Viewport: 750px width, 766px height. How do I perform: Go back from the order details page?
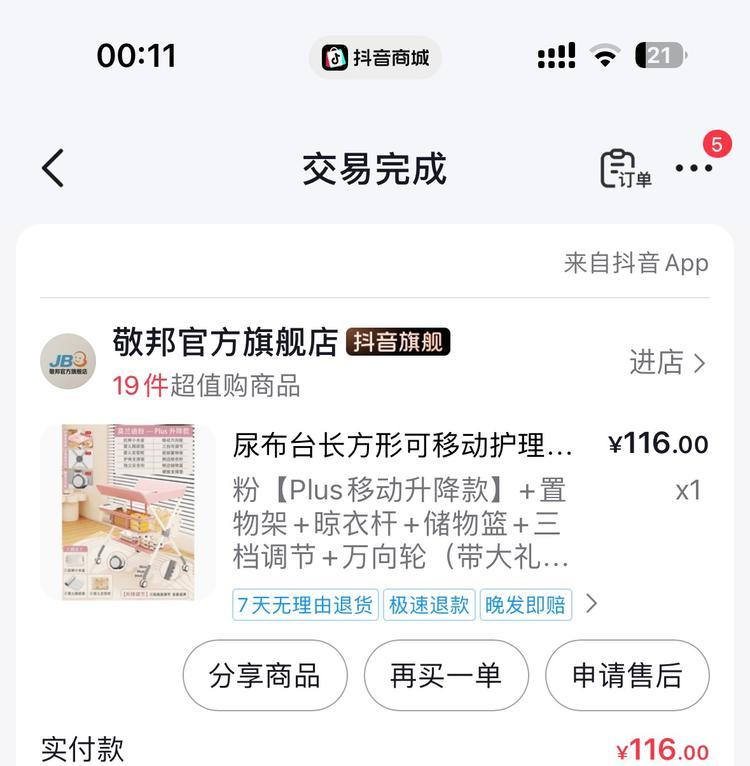point(54,168)
